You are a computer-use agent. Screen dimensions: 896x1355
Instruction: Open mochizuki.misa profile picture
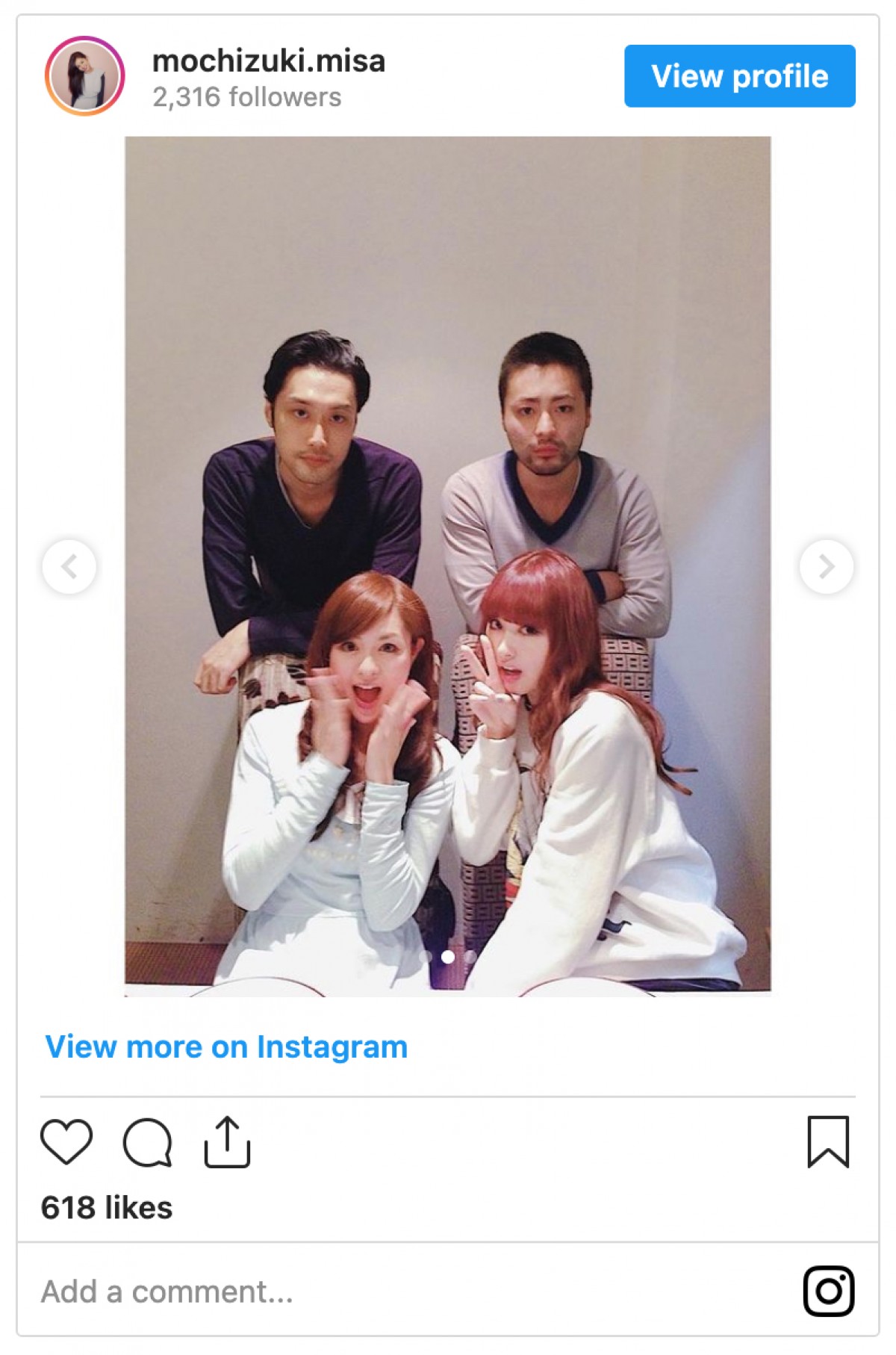84,75
